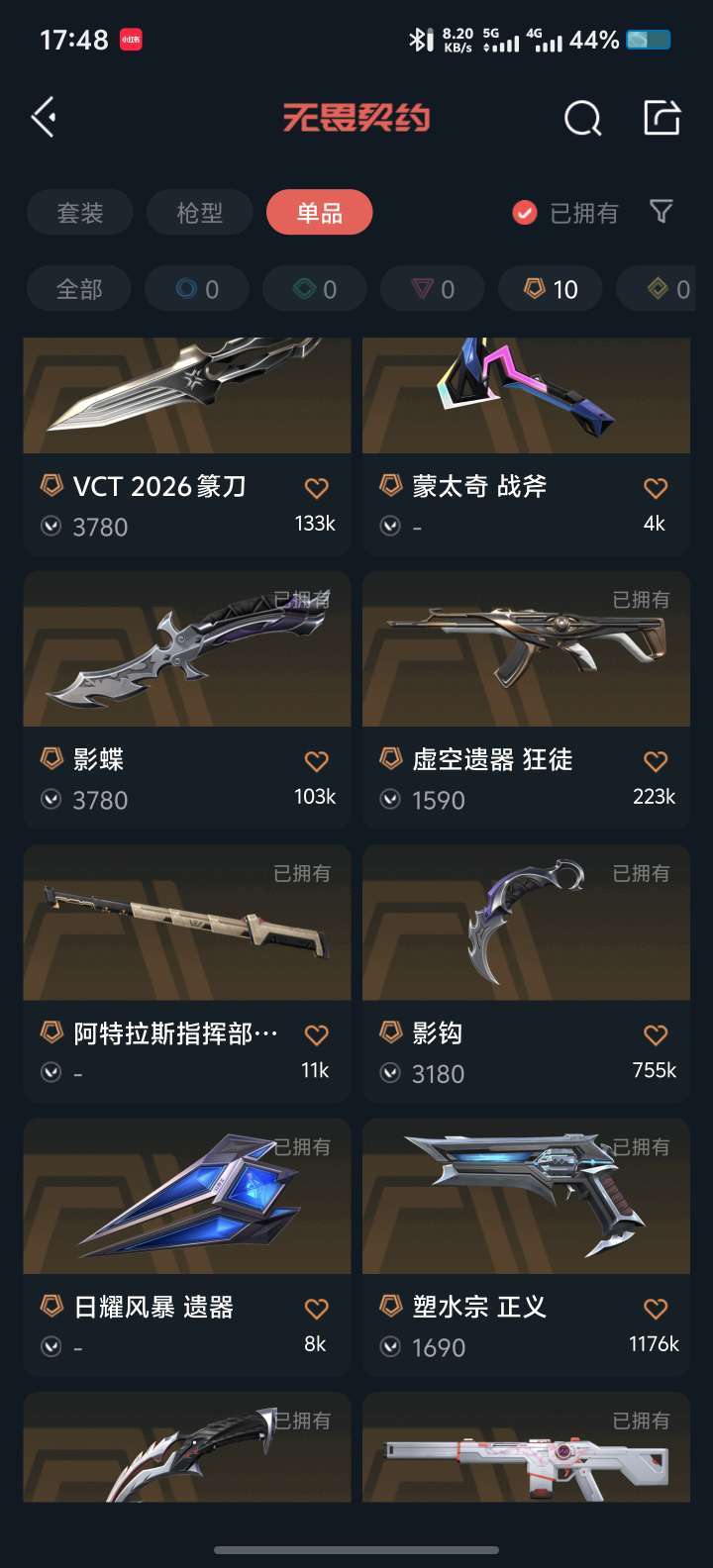Favorite the 蒙太奇 战斧 skin
Viewport: 713px width, 1568px height.
(x=656, y=488)
